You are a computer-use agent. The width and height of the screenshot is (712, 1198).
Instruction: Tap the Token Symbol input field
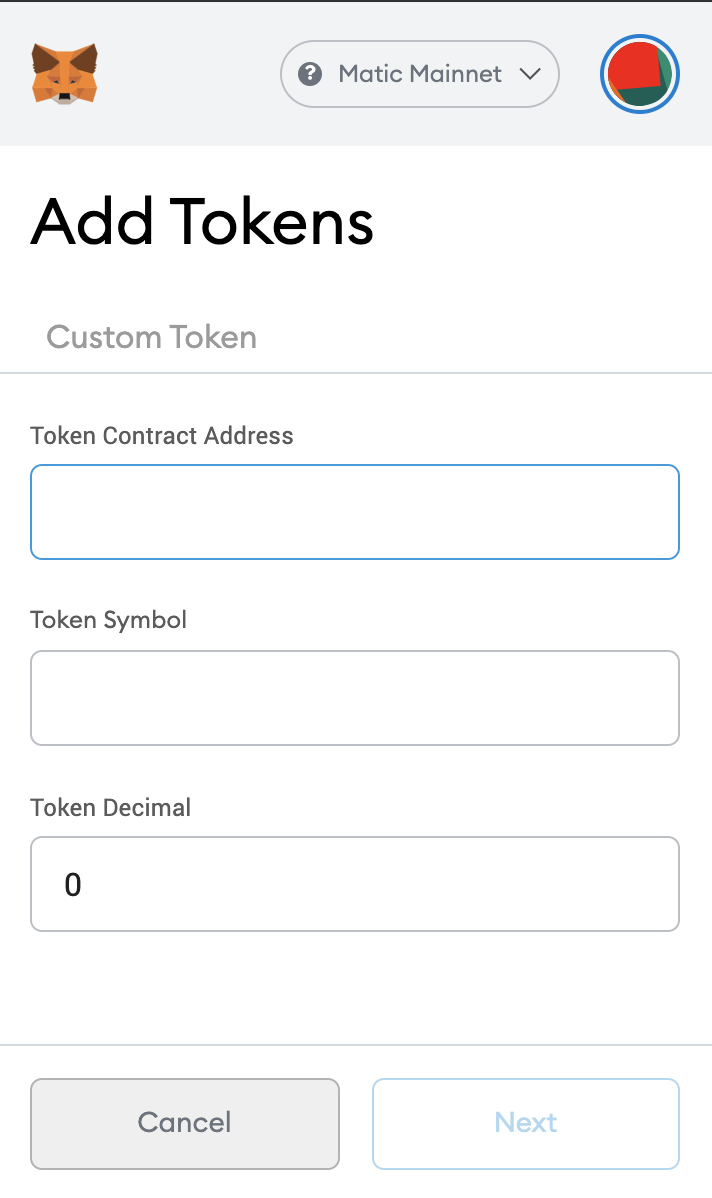tap(354, 698)
